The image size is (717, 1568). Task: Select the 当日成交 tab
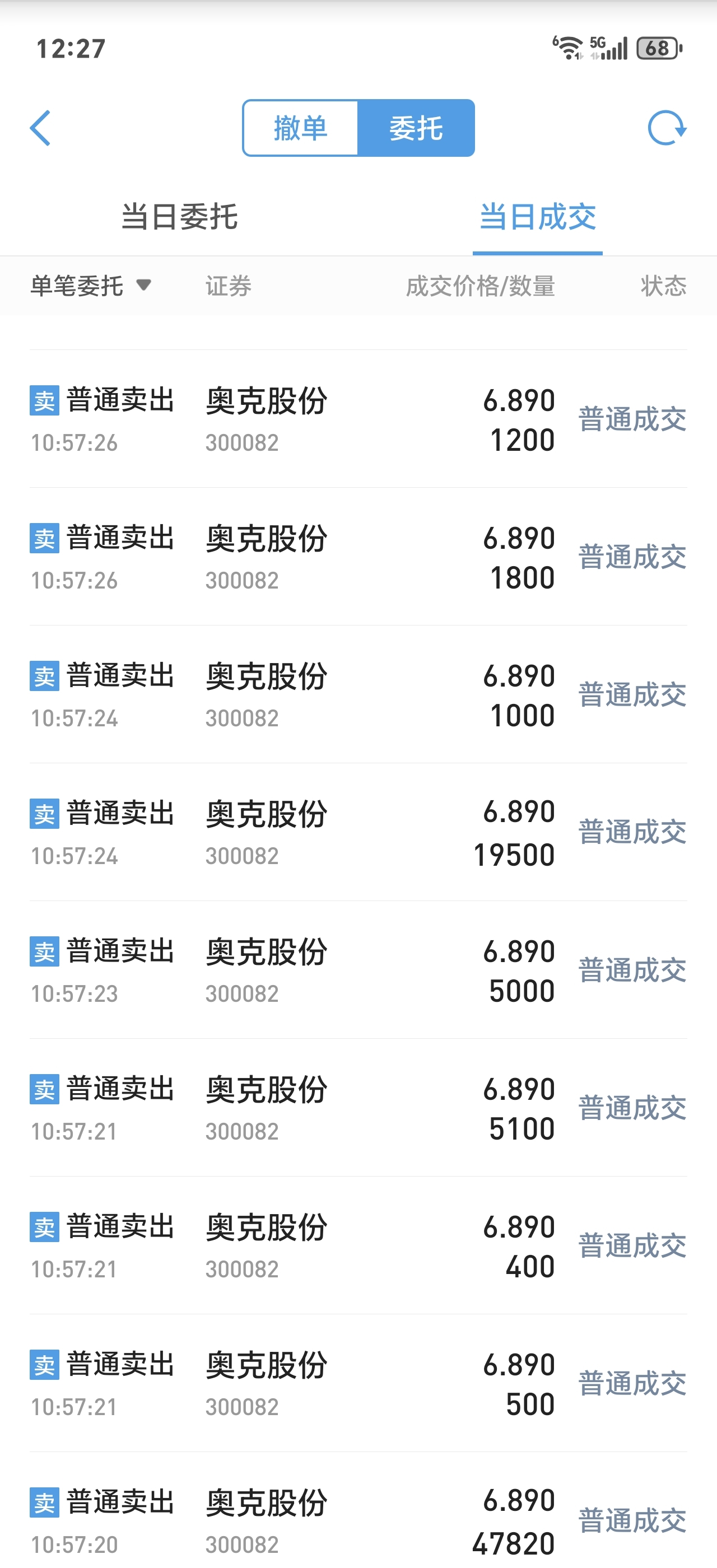(x=537, y=217)
